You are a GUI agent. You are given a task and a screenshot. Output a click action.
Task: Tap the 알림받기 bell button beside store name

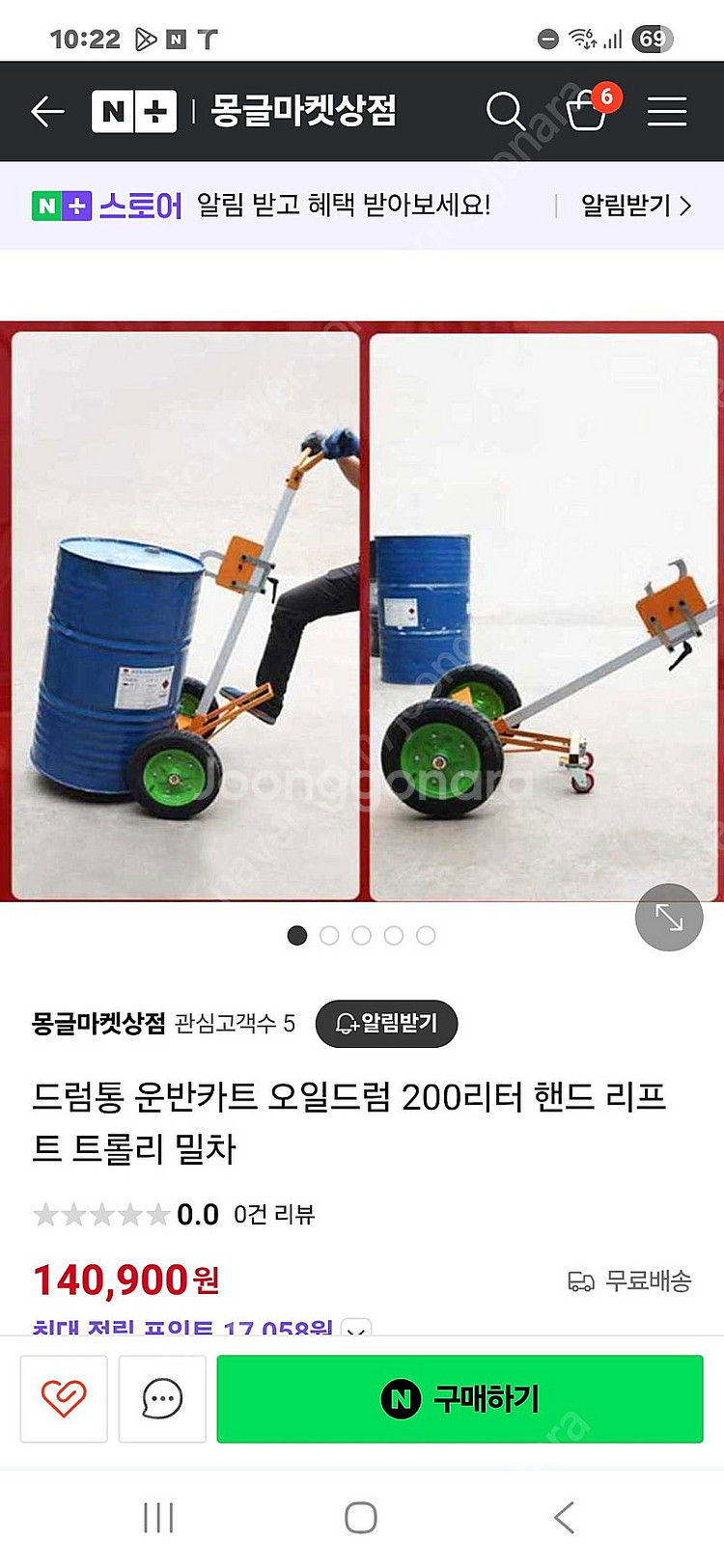pyautogui.click(x=386, y=1023)
